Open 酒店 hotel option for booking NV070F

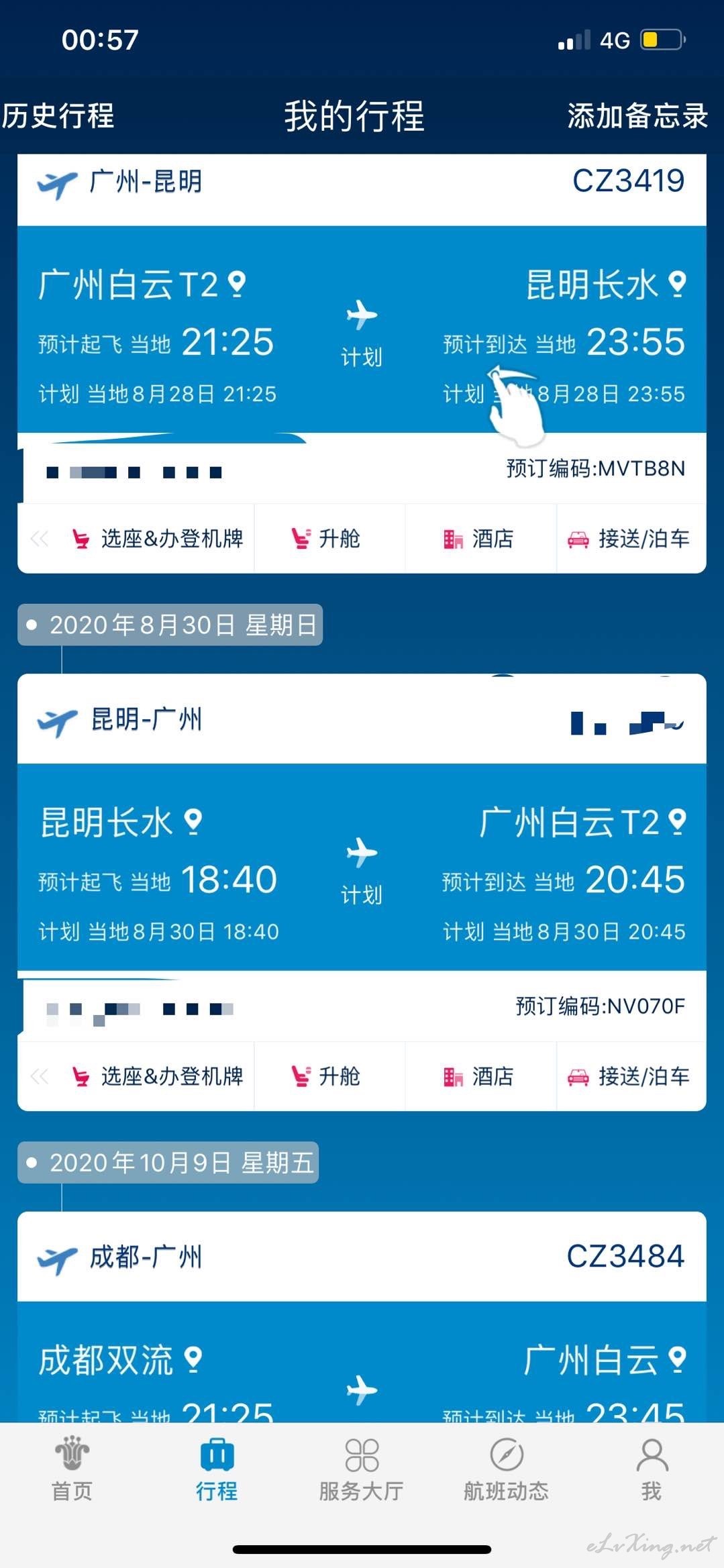(x=478, y=1076)
